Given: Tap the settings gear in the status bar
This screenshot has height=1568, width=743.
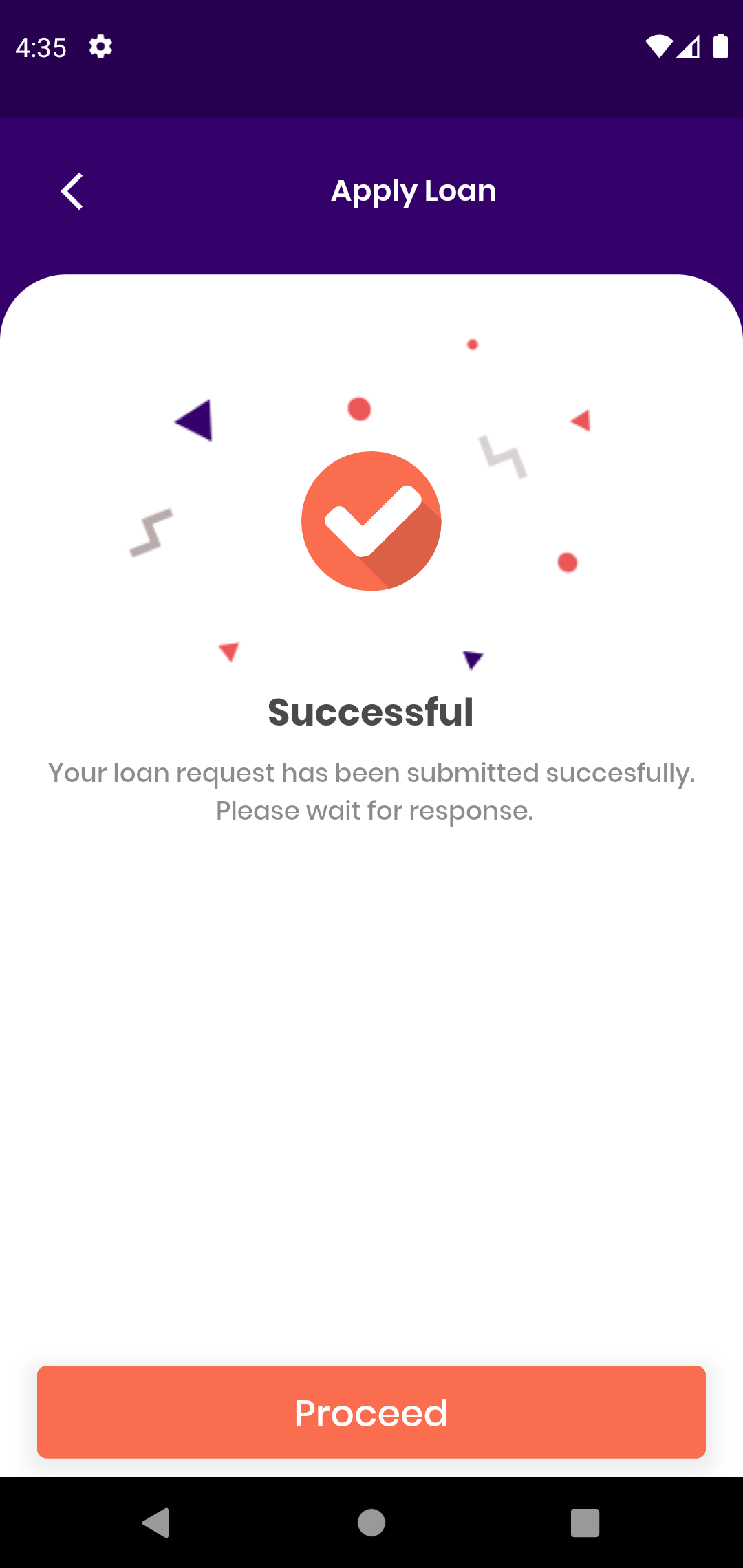Looking at the screenshot, I should coord(100,47).
